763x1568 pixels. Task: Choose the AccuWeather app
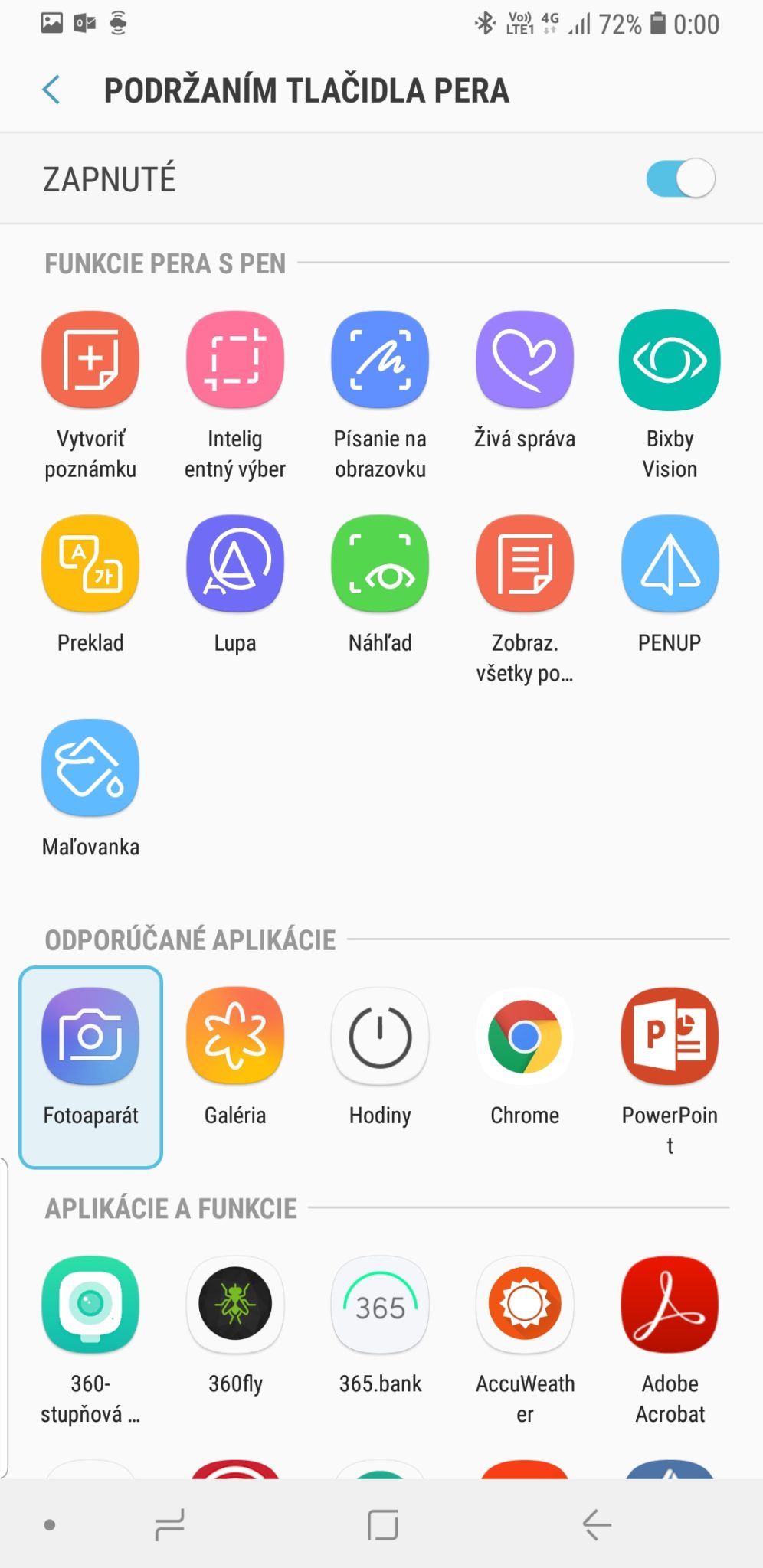click(x=525, y=1305)
